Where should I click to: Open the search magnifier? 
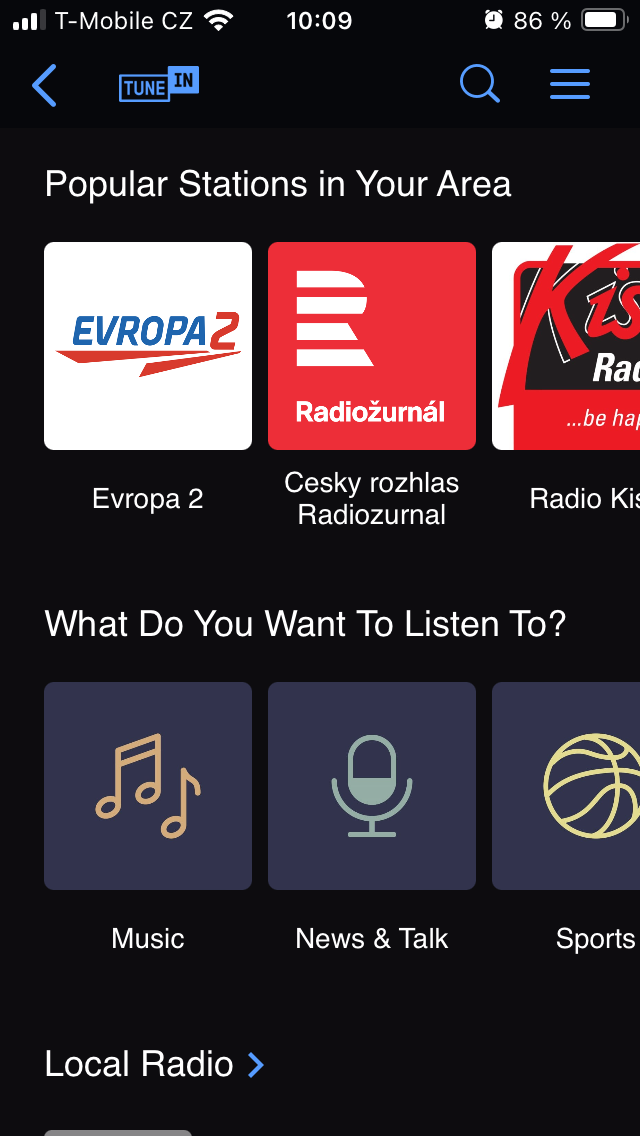pos(480,85)
